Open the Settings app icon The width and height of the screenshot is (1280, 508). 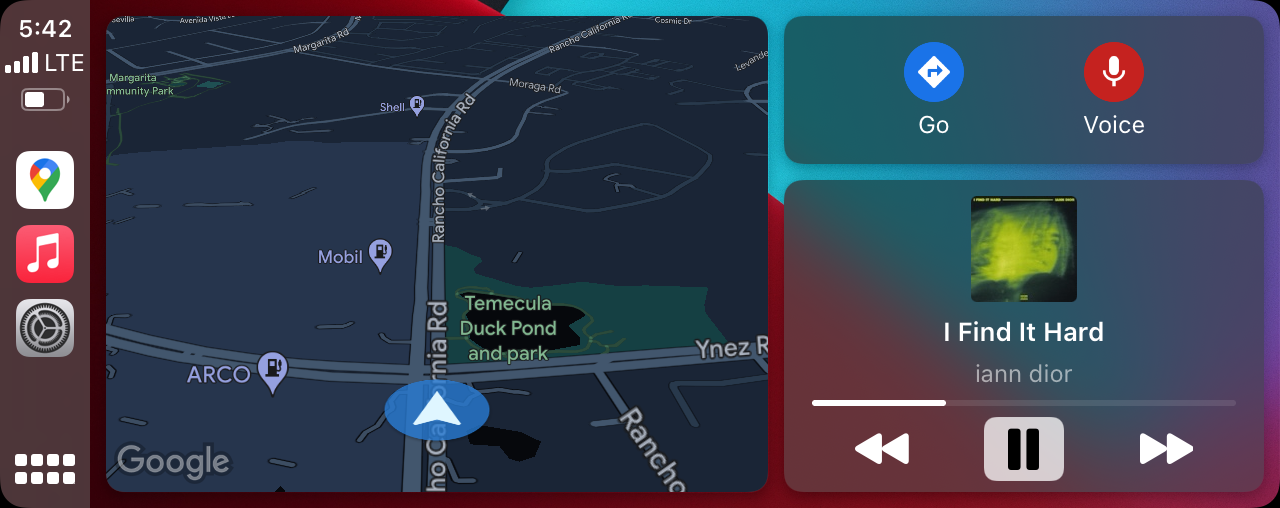[x=45, y=328]
